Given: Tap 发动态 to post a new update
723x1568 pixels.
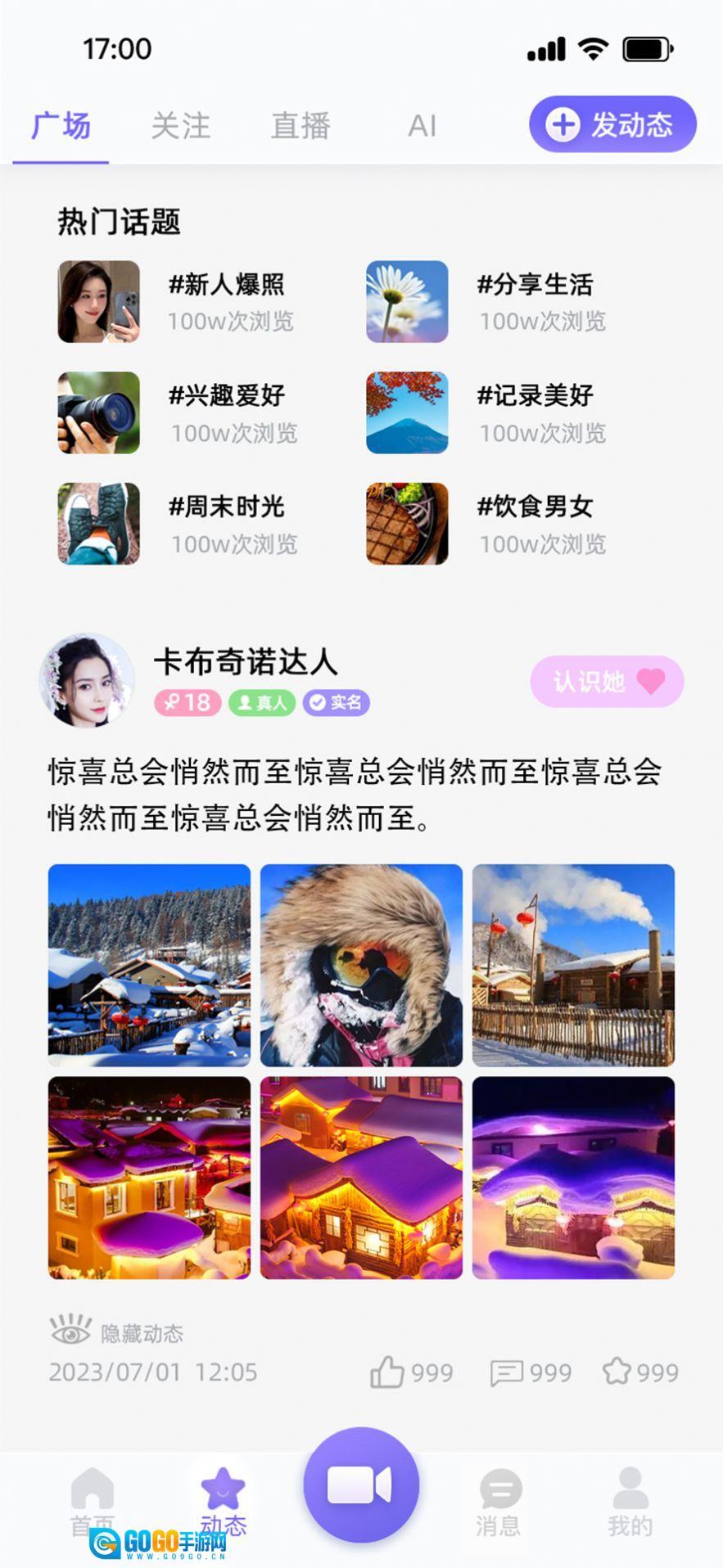Looking at the screenshot, I should (612, 124).
